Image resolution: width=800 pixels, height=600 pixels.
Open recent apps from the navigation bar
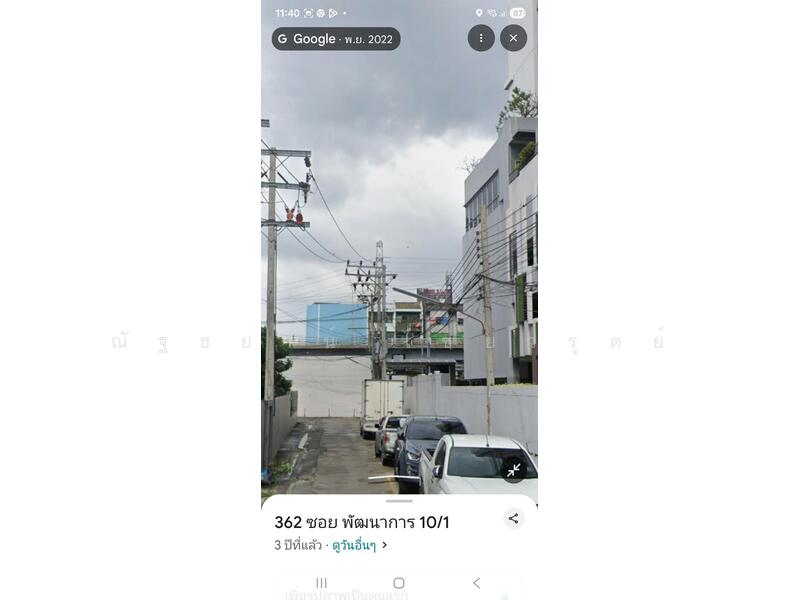321,583
